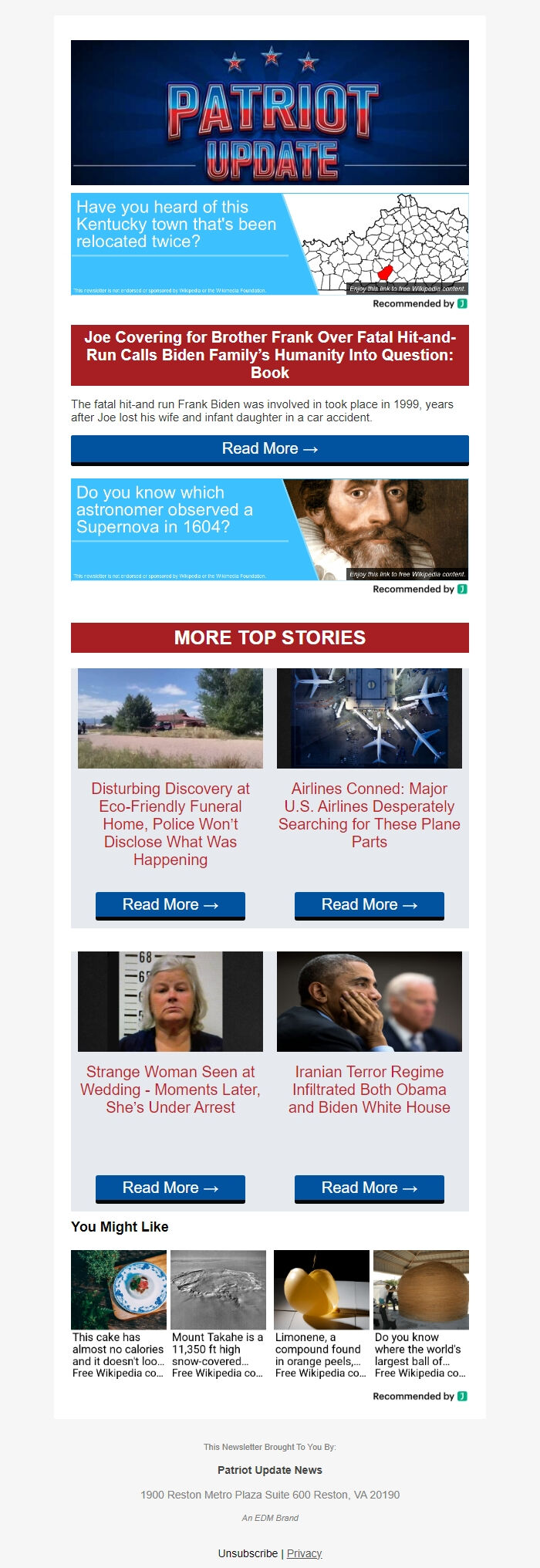Screen dimensions: 540x1568
Task: Read More about Eco-Friendly Funeral Home discovery
Action: point(170,905)
